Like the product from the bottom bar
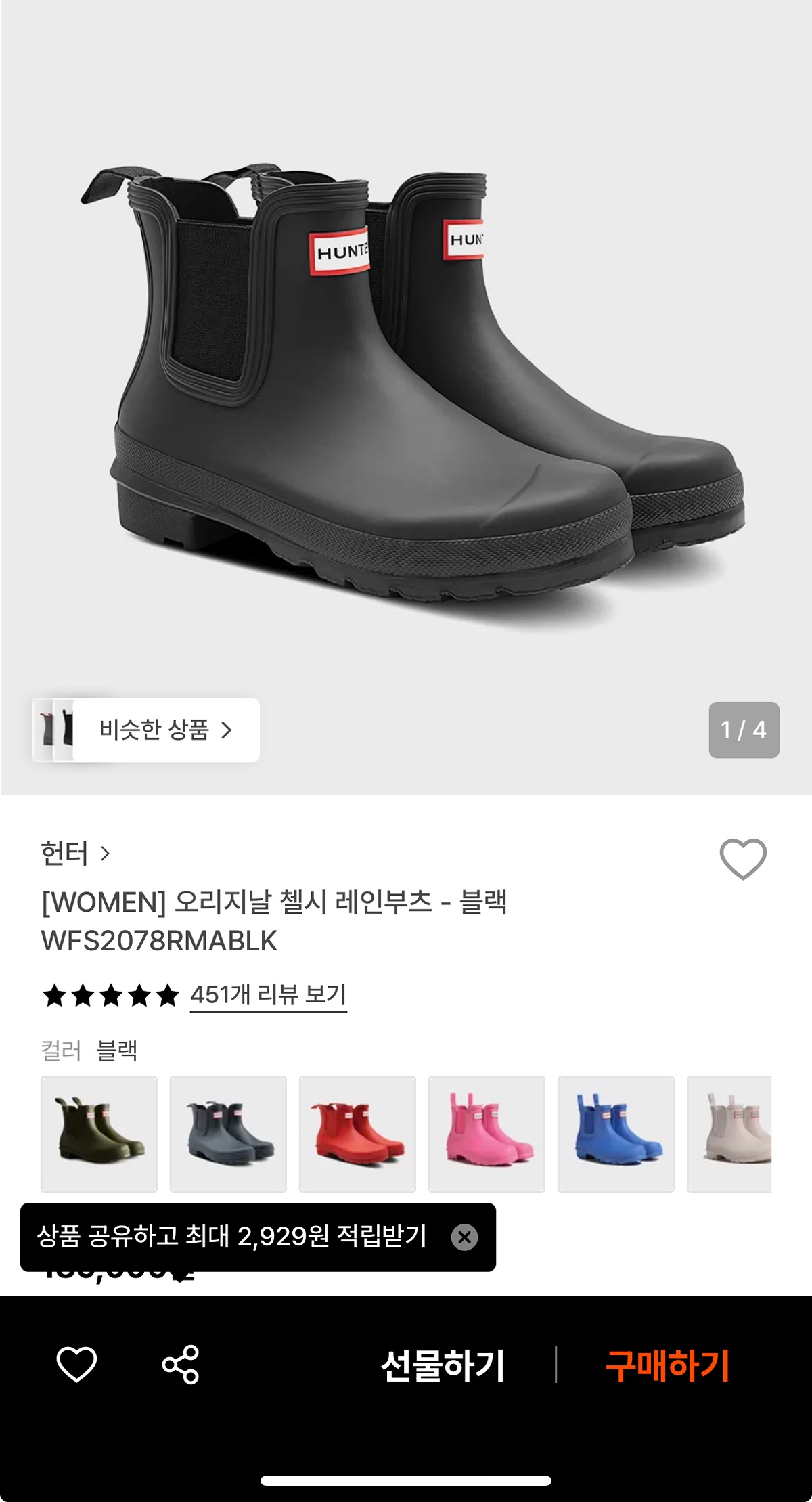Image resolution: width=812 pixels, height=1502 pixels. pyautogui.click(x=76, y=1365)
